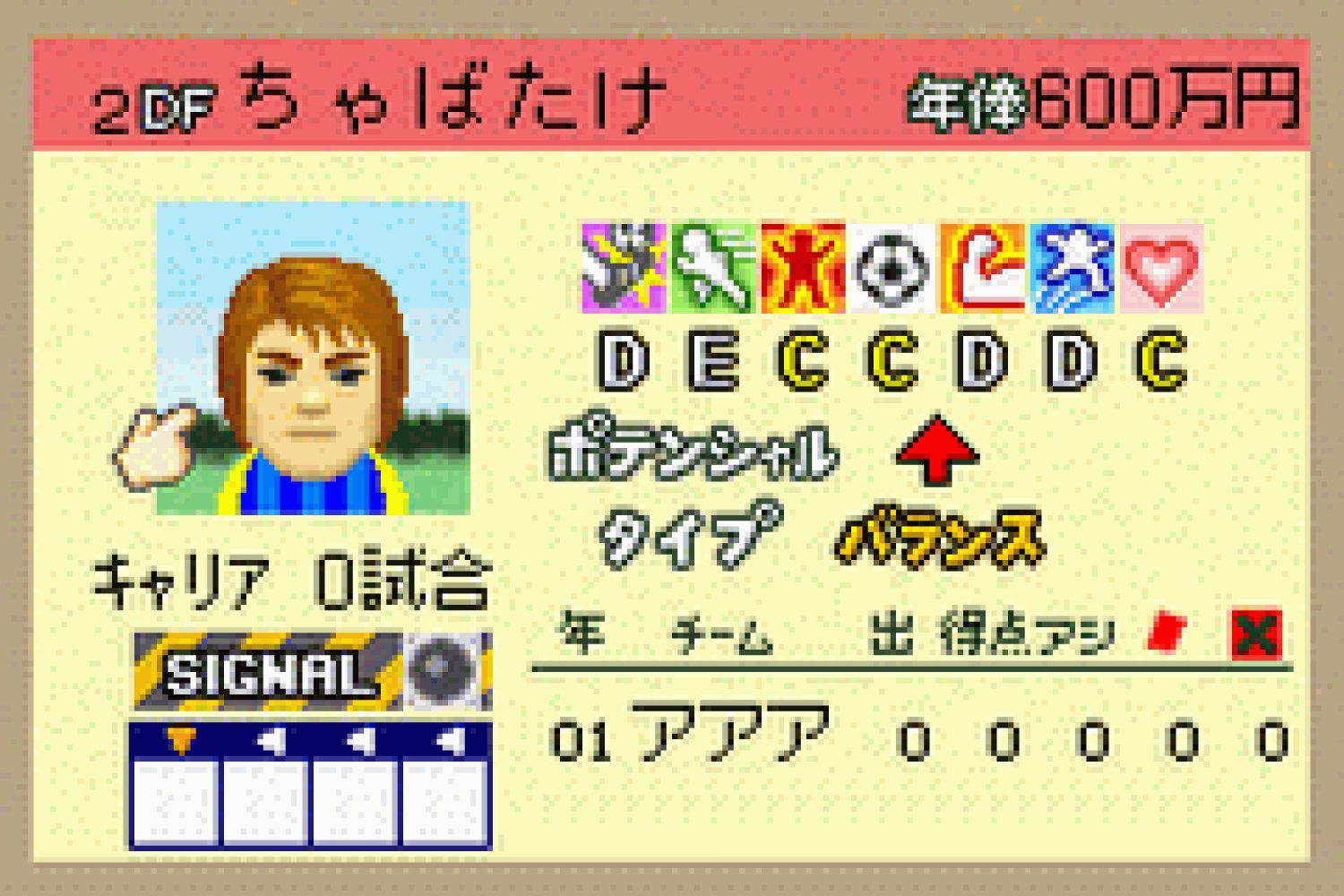The height and width of the screenshot is (896, 1344).
Task: Select the player portrait of ちゃばたけ
Action: [x=313, y=358]
